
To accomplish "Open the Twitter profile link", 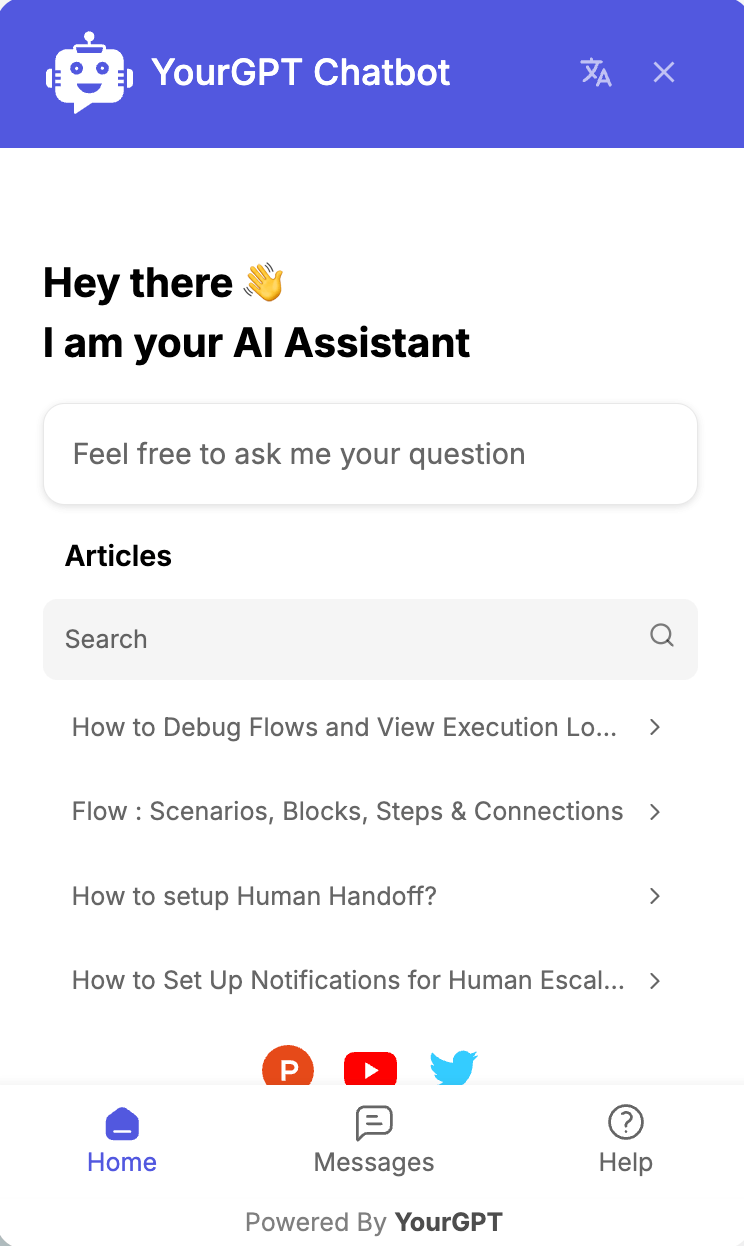I will point(453,1068).
